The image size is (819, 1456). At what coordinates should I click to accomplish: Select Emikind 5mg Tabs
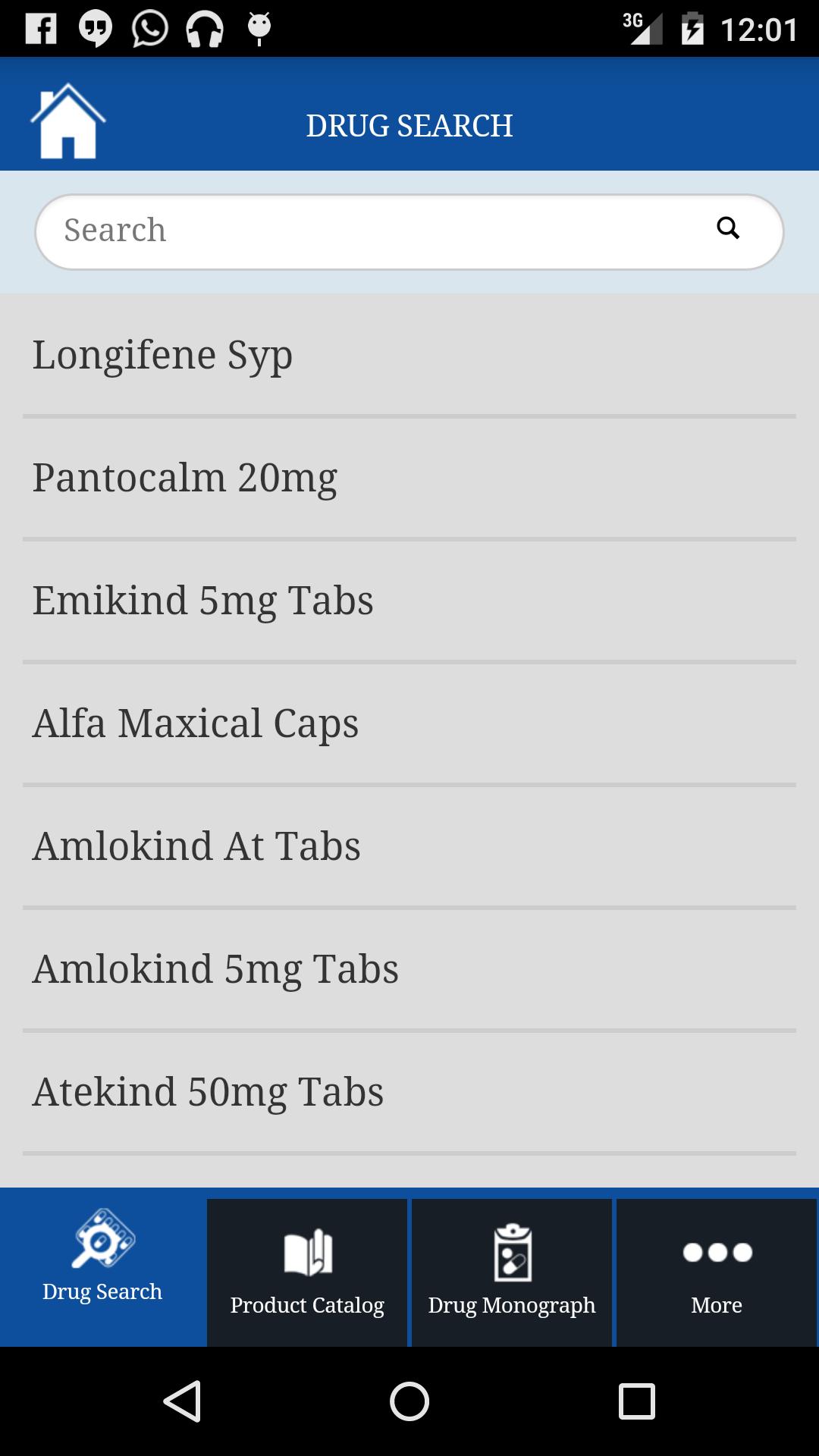(x=409, y=601)
